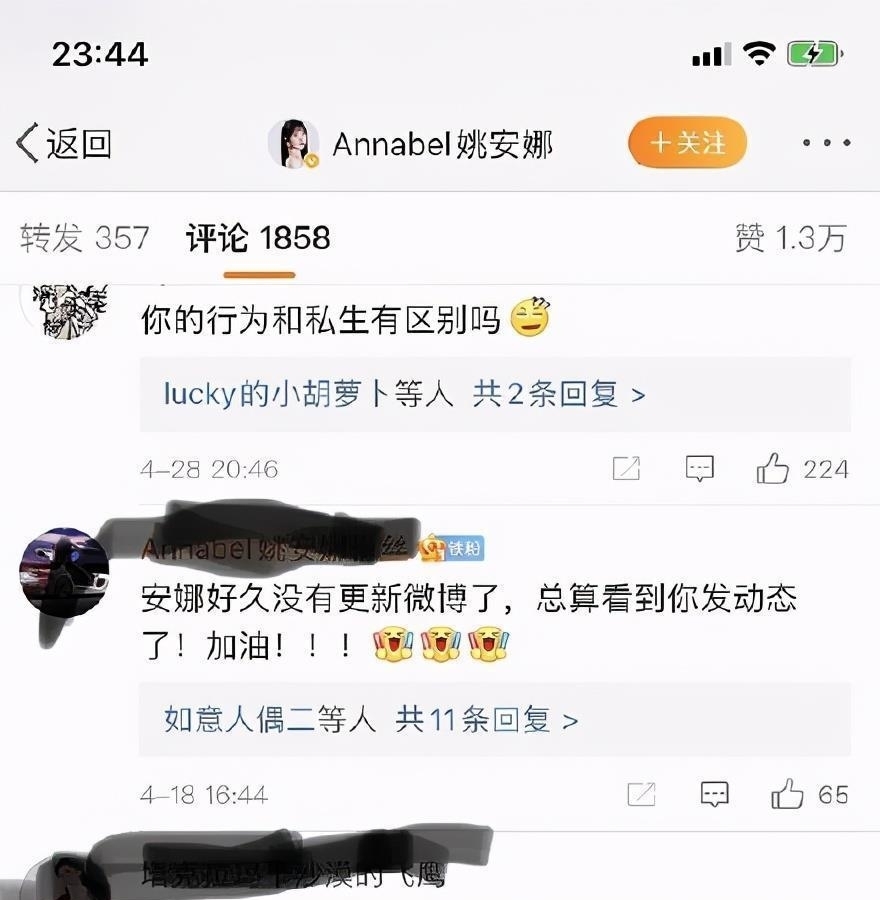Tap the orange 关注 follow button
This screenshot has height=900, width=880.
pos(687,143)
